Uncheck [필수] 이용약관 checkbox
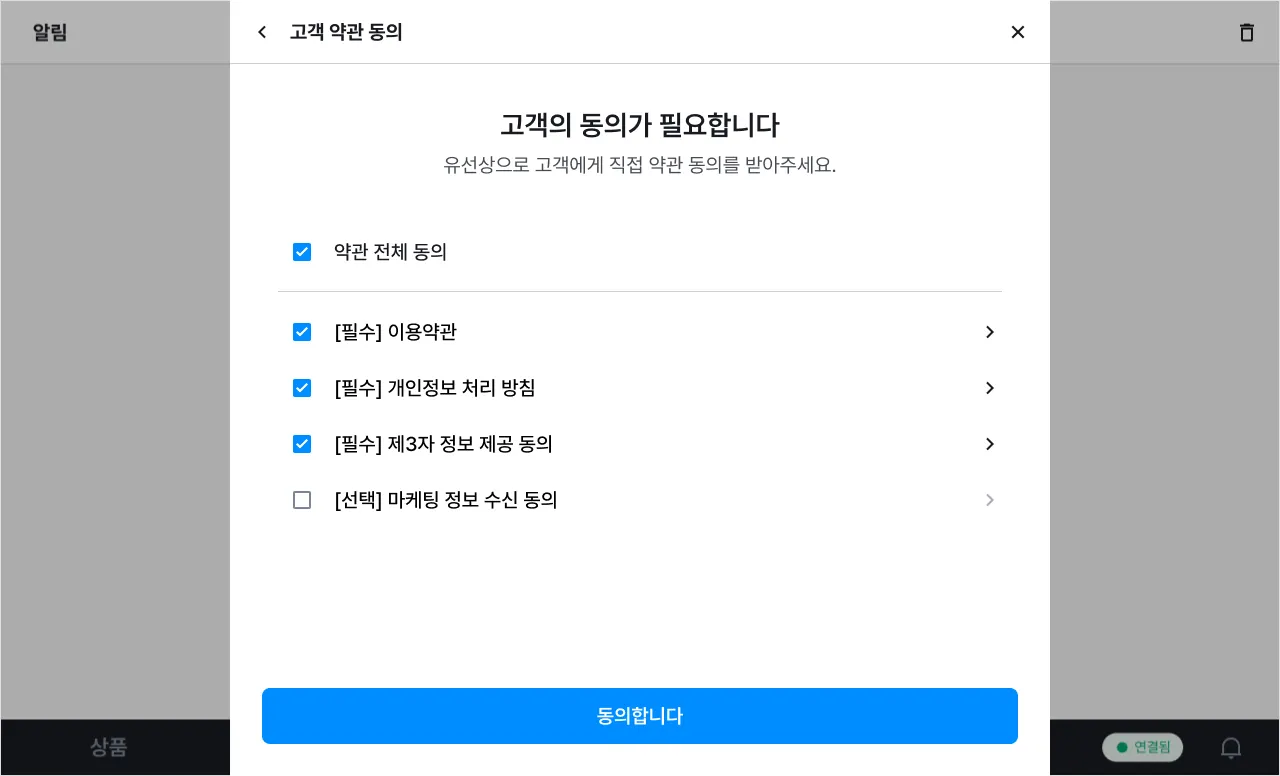 point(302,332)
